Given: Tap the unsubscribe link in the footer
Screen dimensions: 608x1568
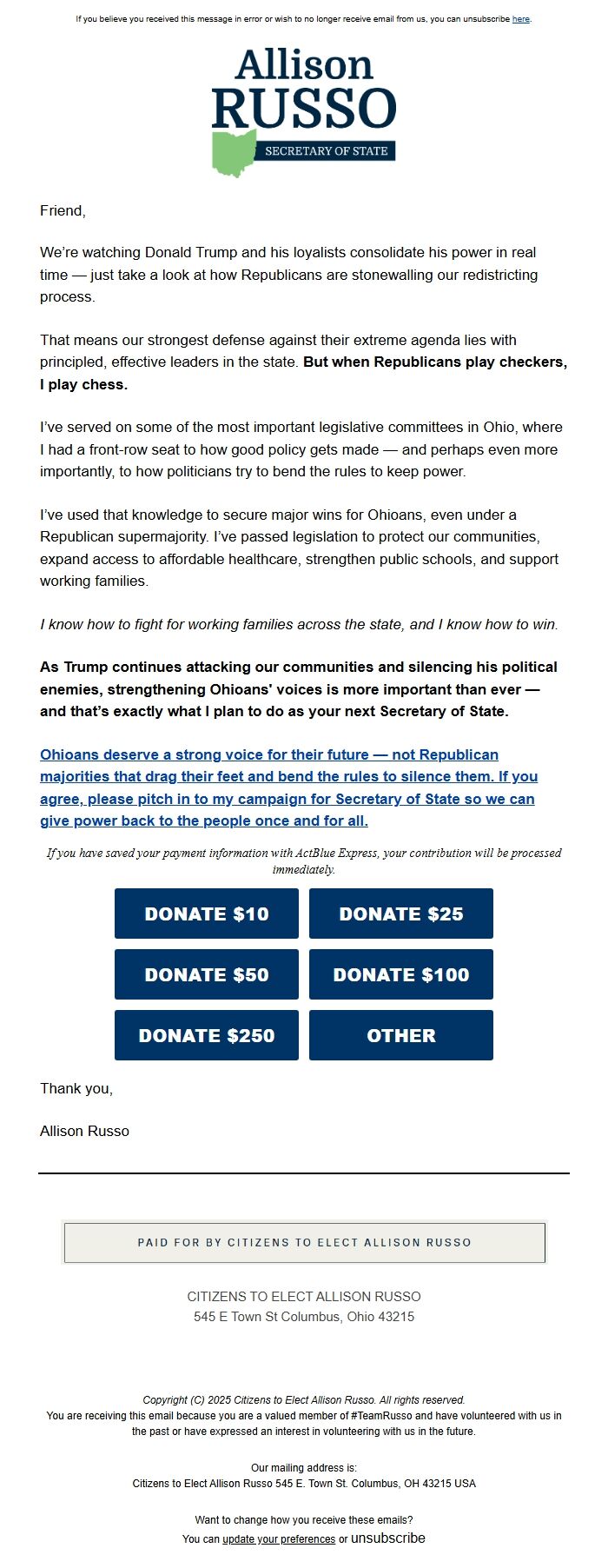Looking at the screenshot, I should coord(388,1538).
